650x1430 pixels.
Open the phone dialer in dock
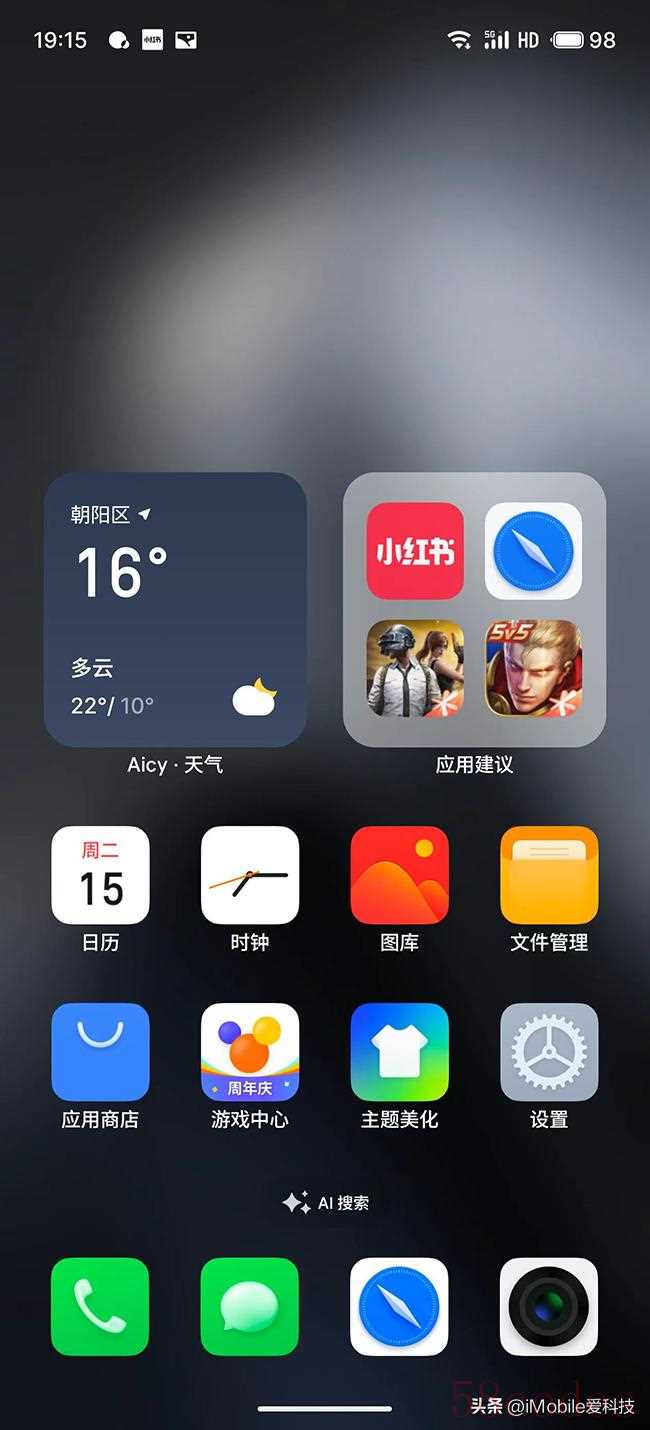[100, 1306]
